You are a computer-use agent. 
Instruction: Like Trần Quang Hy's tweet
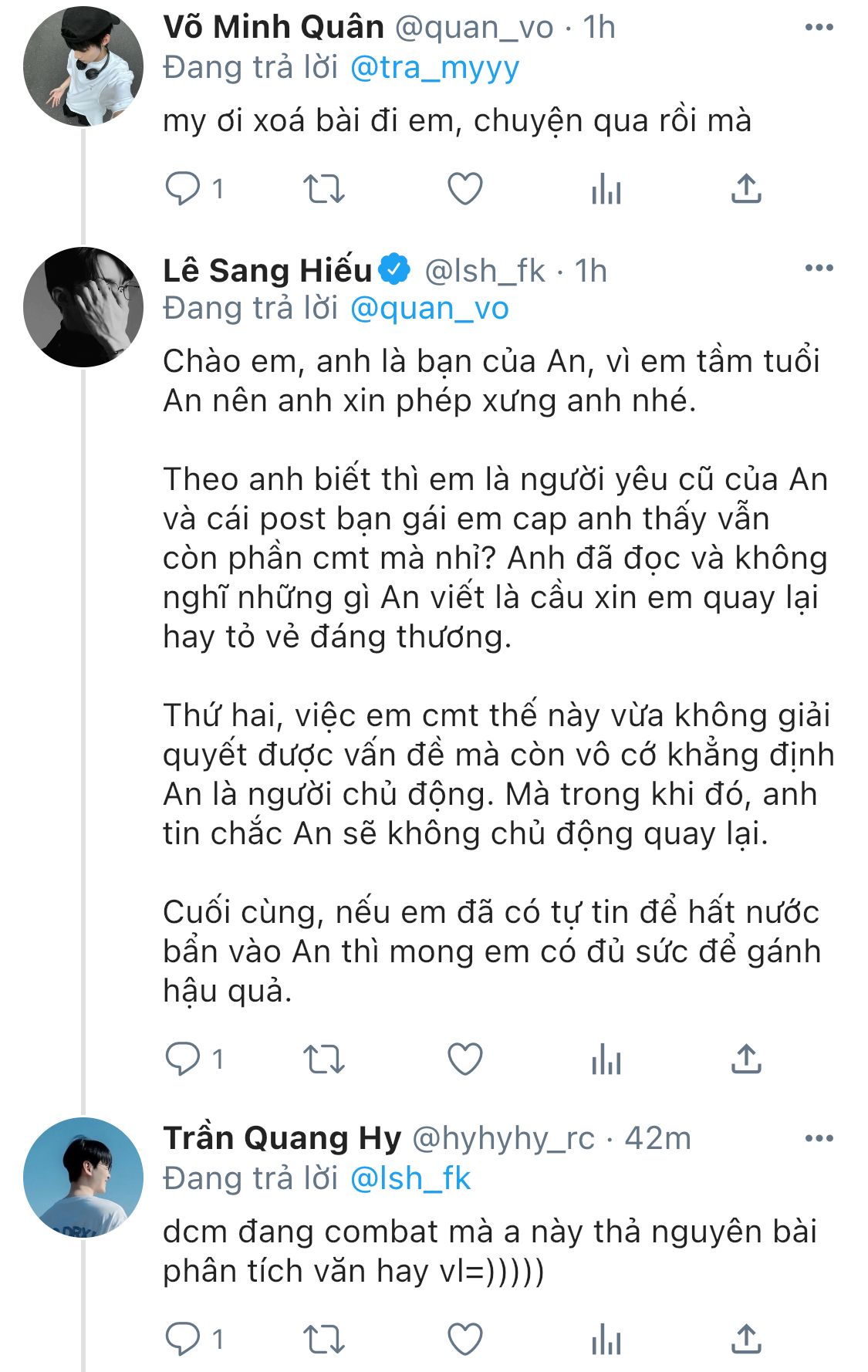click(465, 1340)
